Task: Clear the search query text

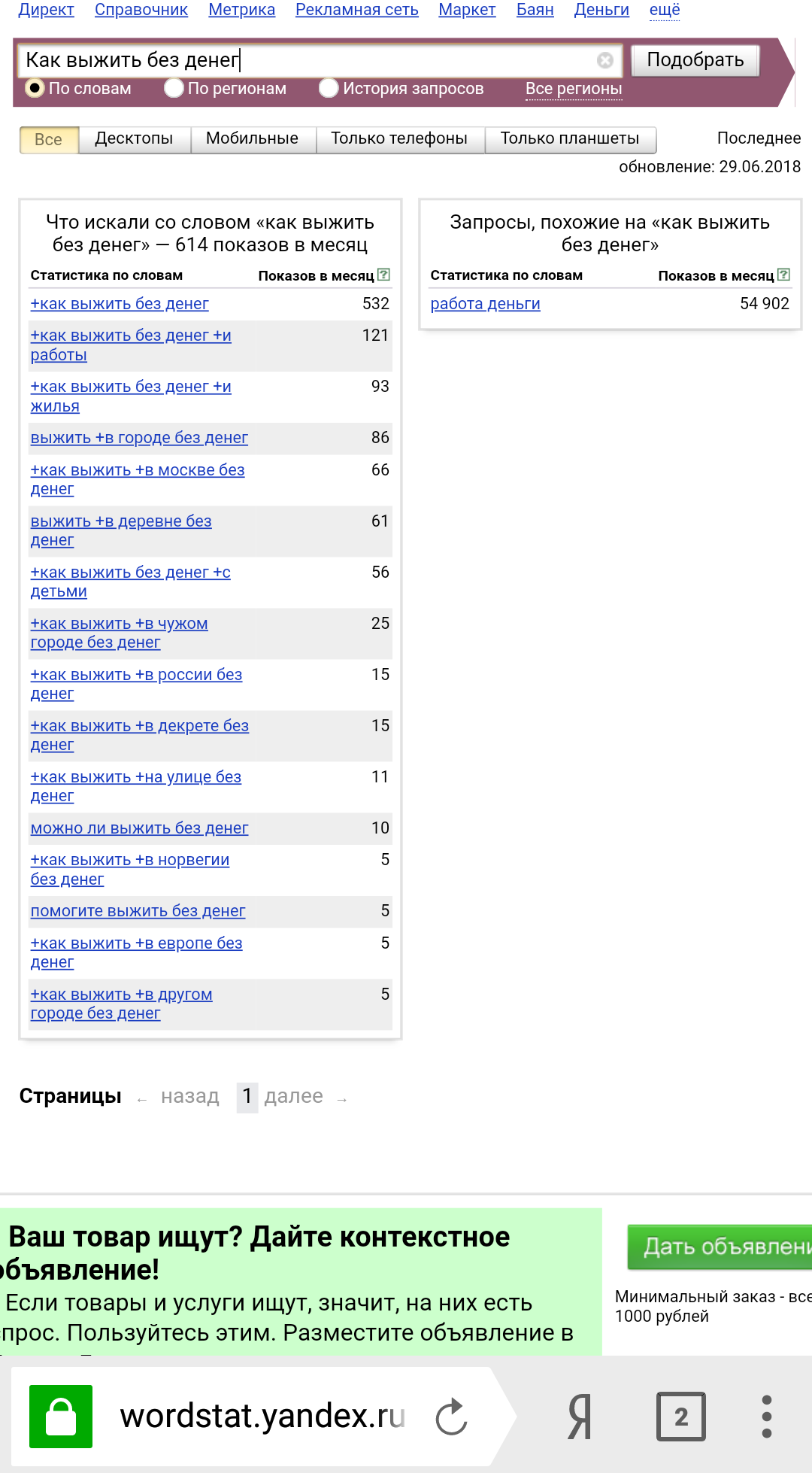Action: click(604, 60)
